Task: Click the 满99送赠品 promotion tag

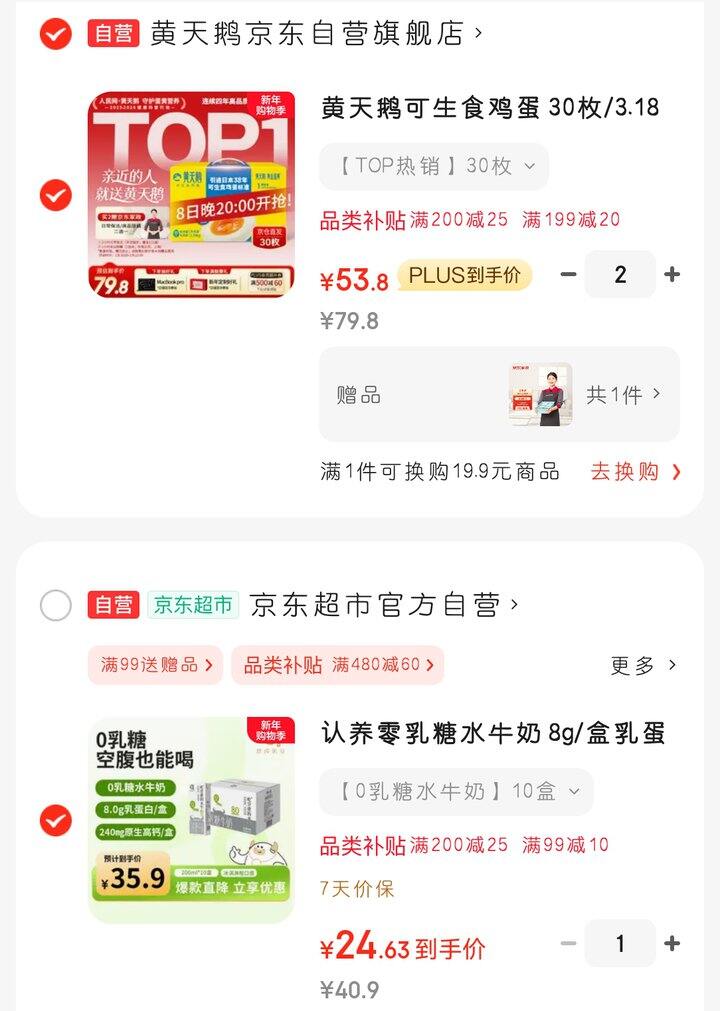Action: [x=153, y=665]
